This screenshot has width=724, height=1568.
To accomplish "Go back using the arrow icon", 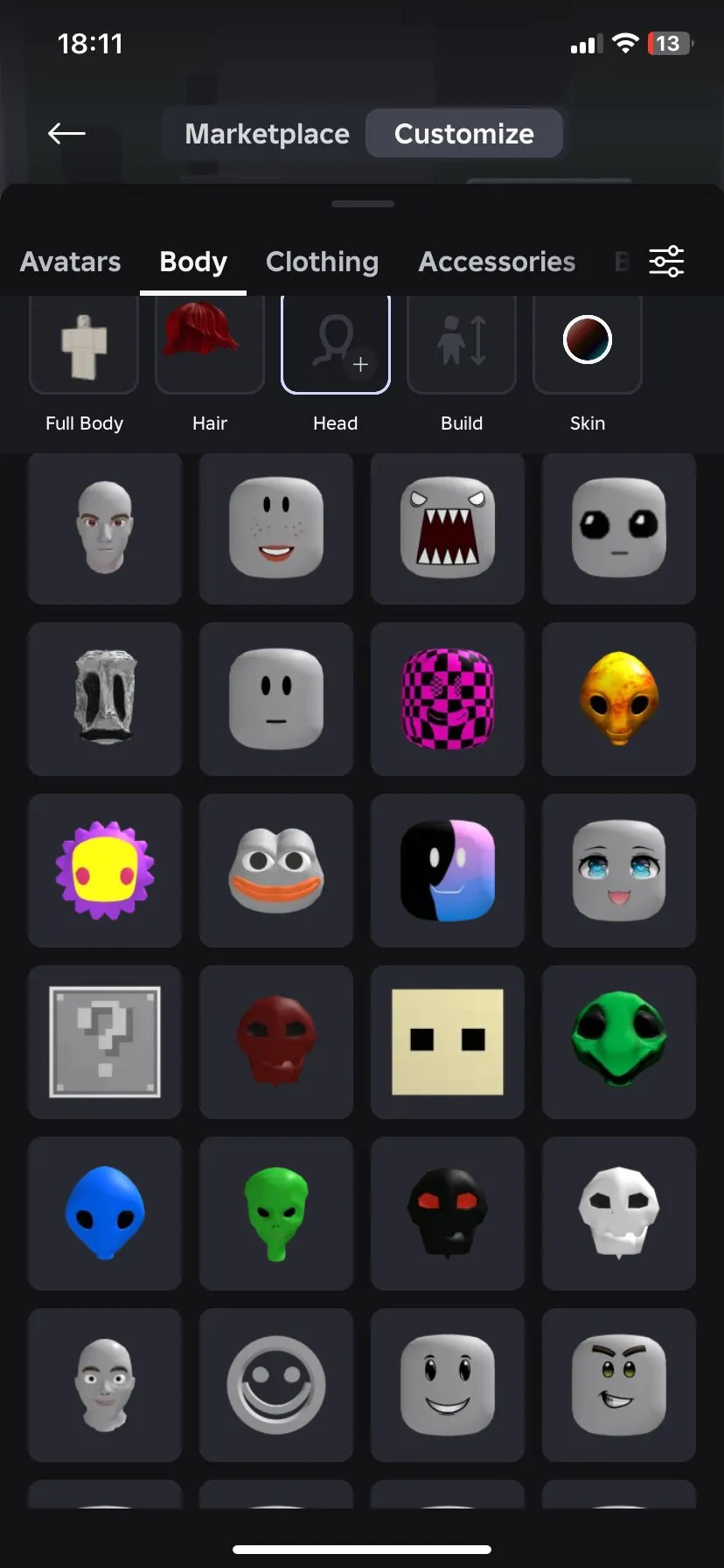I will coord(66,133).
